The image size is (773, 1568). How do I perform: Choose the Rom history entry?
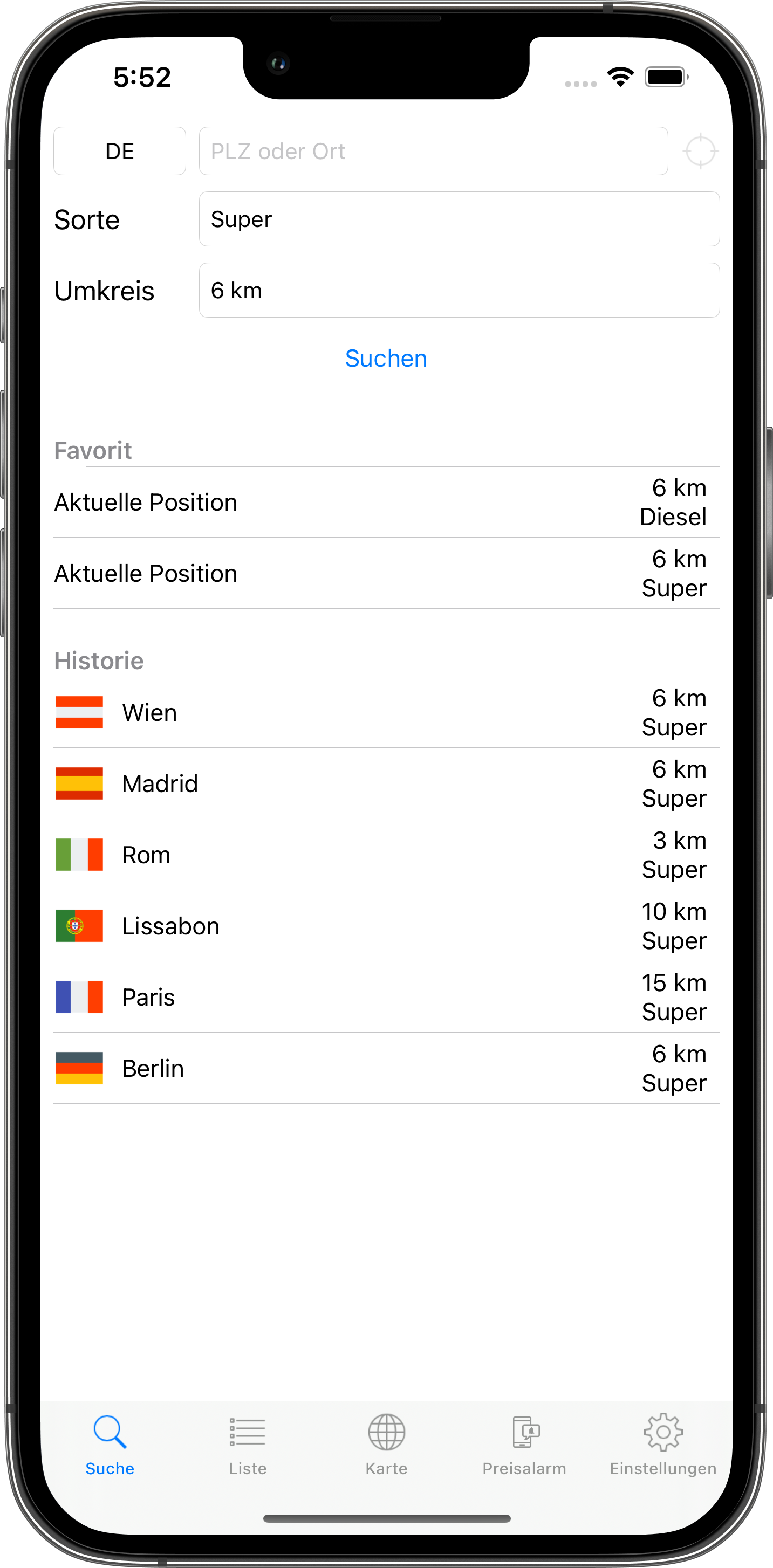pyautogui.click(x=386, y=855)
